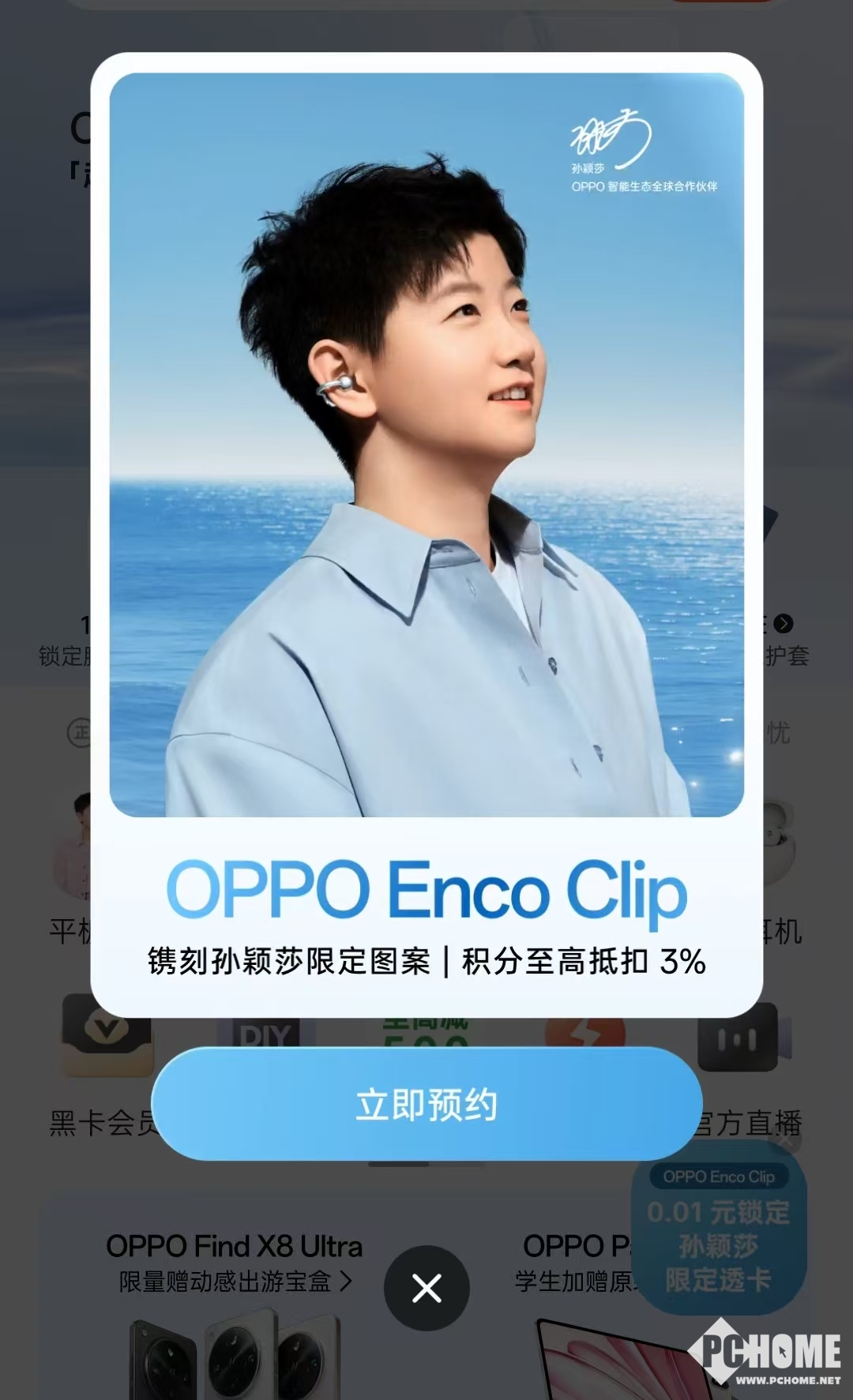This screenshot has width=853, height=1400.
Task: Dismiss the OPPO Enco Clip popup
Action: coord(426,1288)
